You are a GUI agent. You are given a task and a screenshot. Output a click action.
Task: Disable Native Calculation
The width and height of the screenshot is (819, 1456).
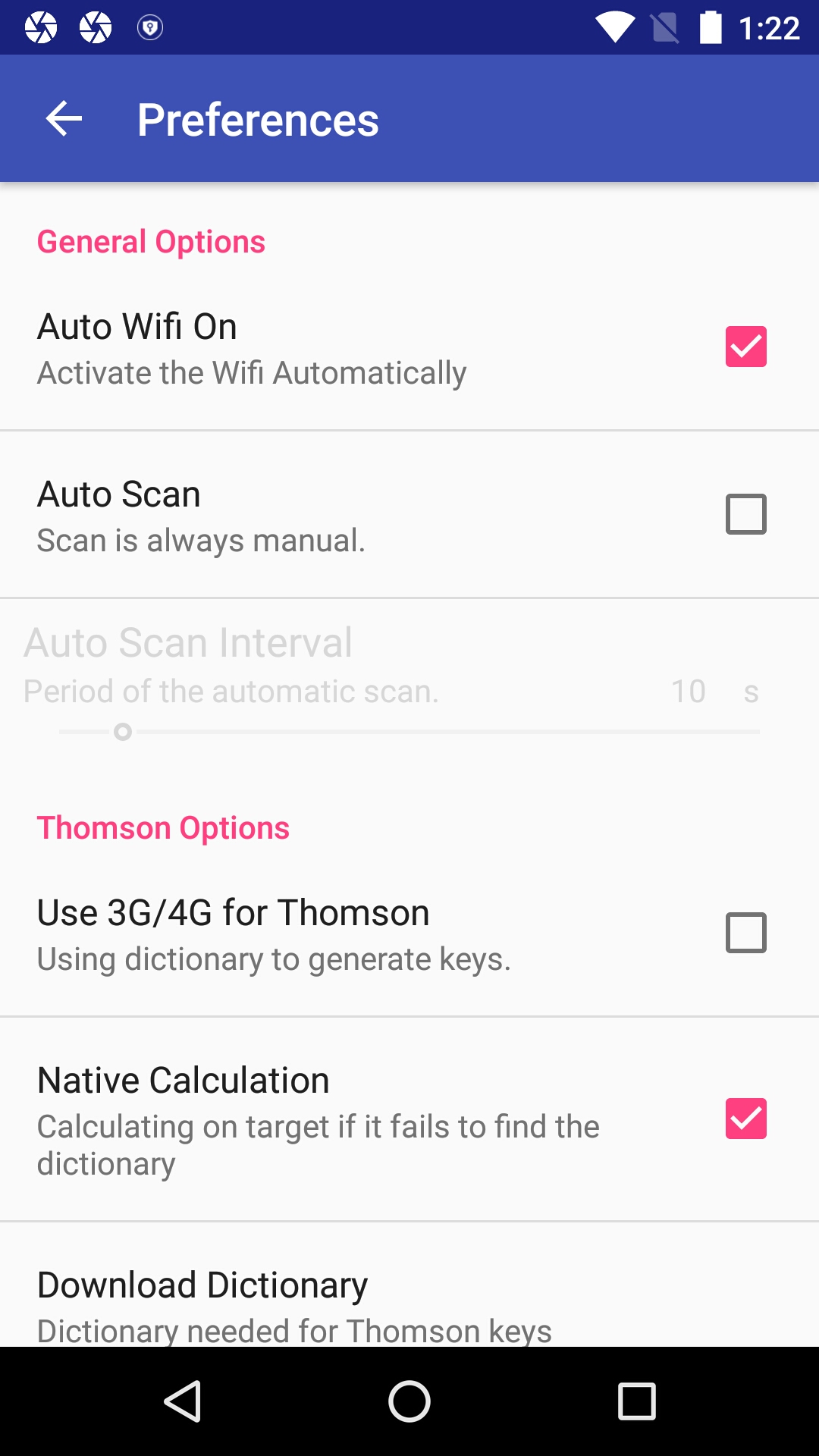pyautogui.click(x=745, y=1116)
